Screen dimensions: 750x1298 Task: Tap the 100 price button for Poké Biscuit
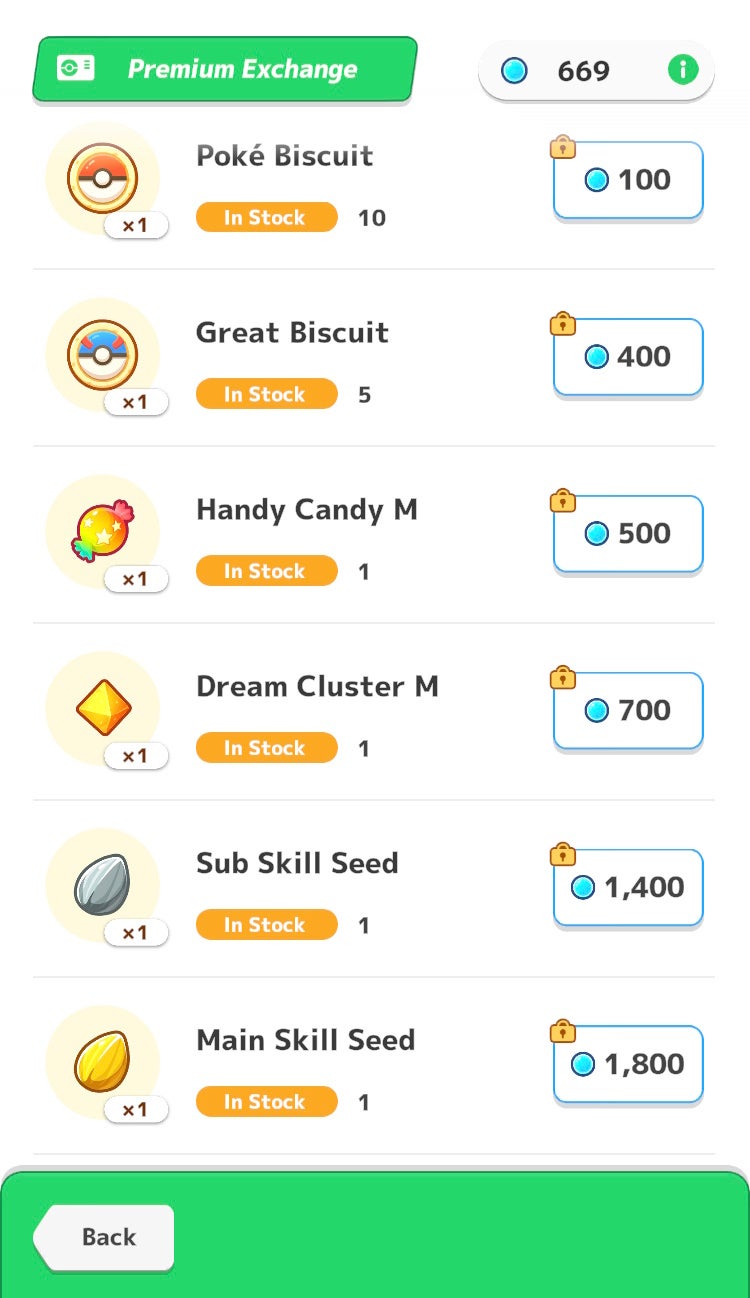pos(628,180)
